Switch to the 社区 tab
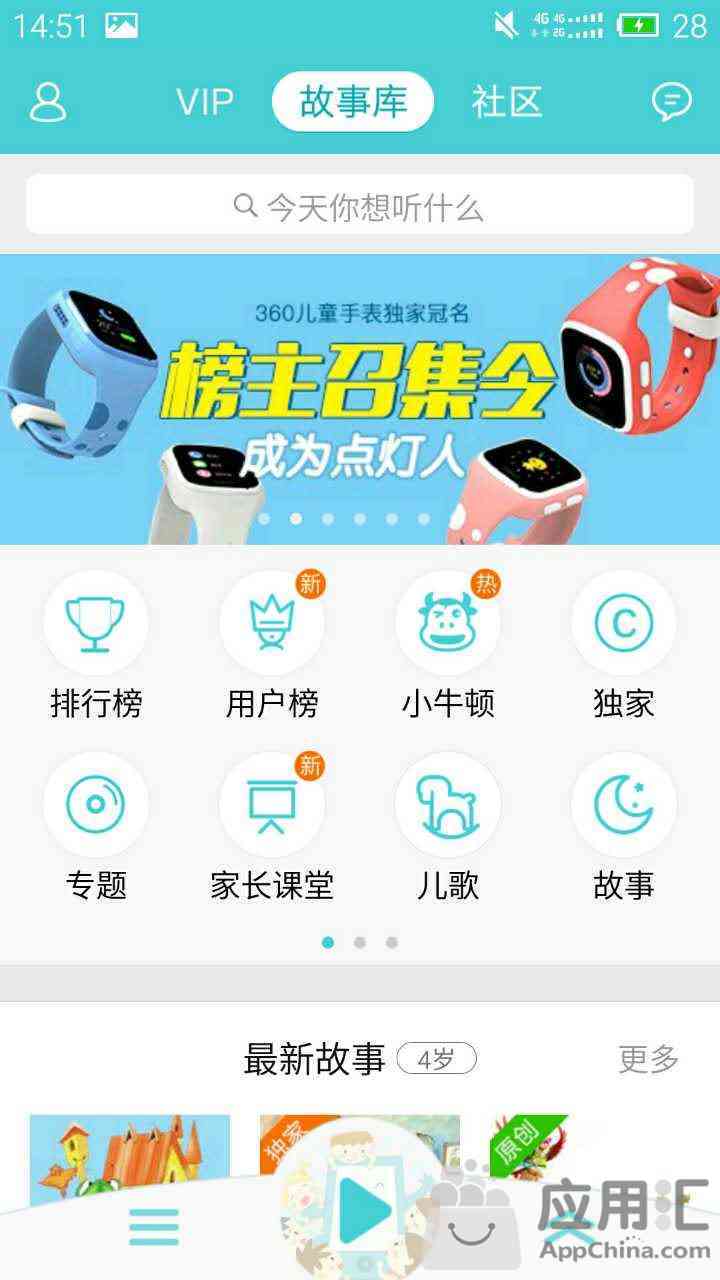720x1280 pixels. click(507, 102)
